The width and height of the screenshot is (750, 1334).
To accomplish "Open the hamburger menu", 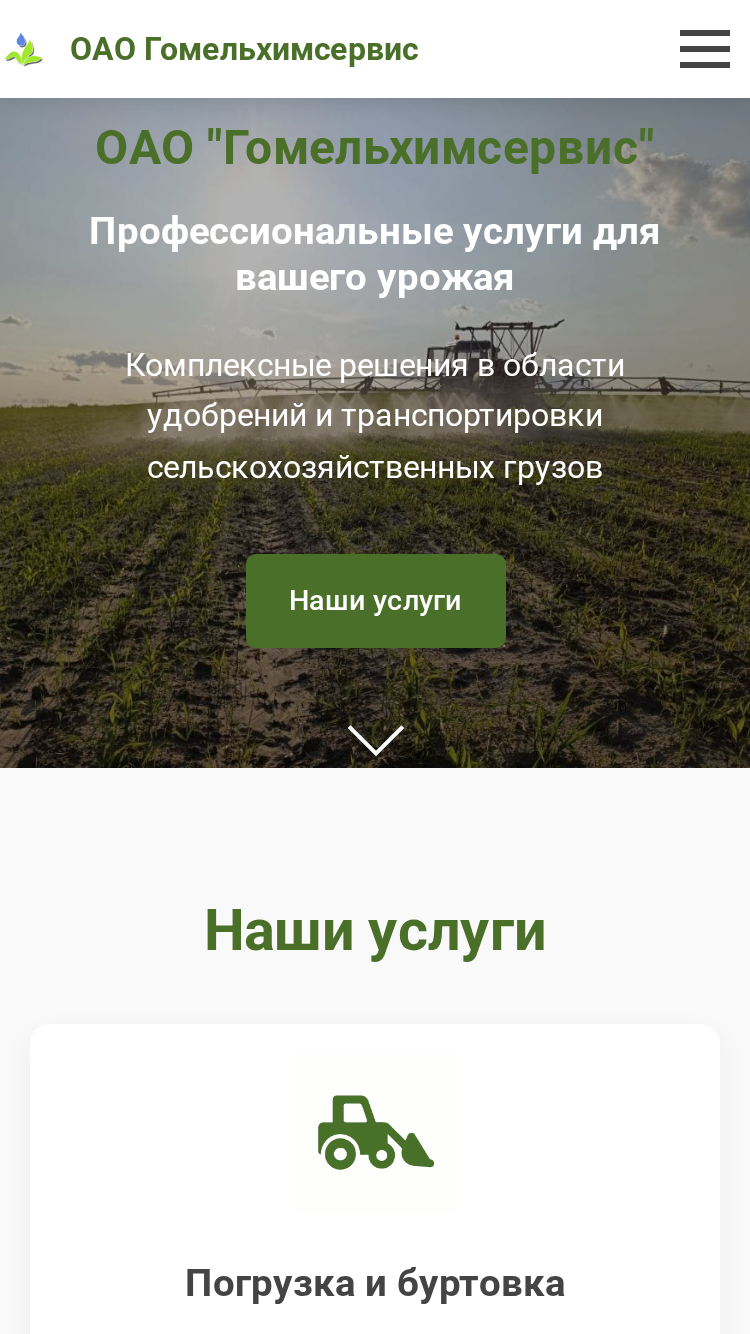I will click(705, 48).
